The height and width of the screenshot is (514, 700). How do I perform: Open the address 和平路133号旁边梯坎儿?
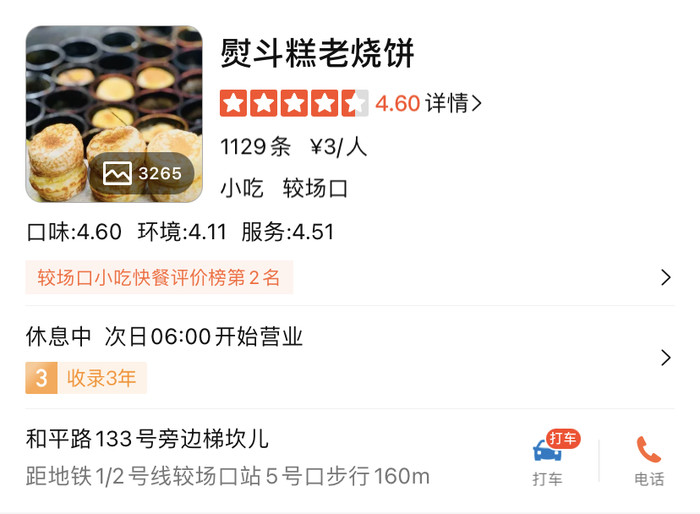[148, 439]
